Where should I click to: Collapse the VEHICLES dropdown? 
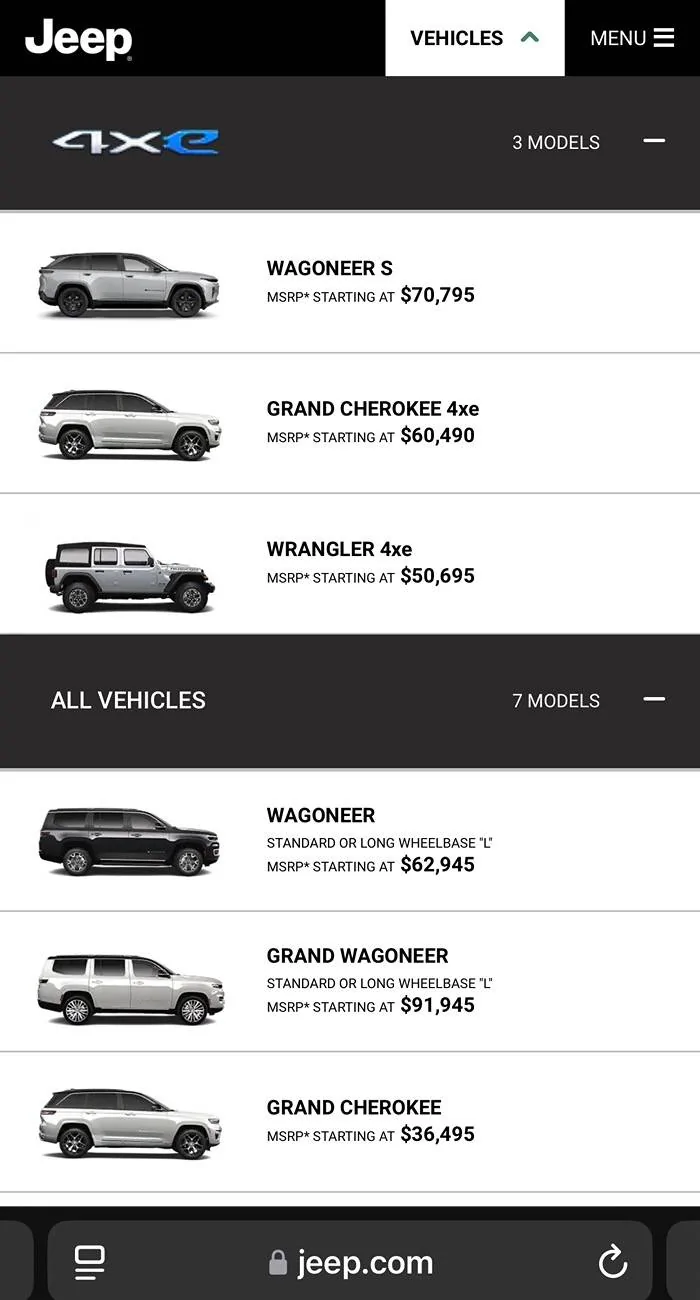(x=475, y=38)
